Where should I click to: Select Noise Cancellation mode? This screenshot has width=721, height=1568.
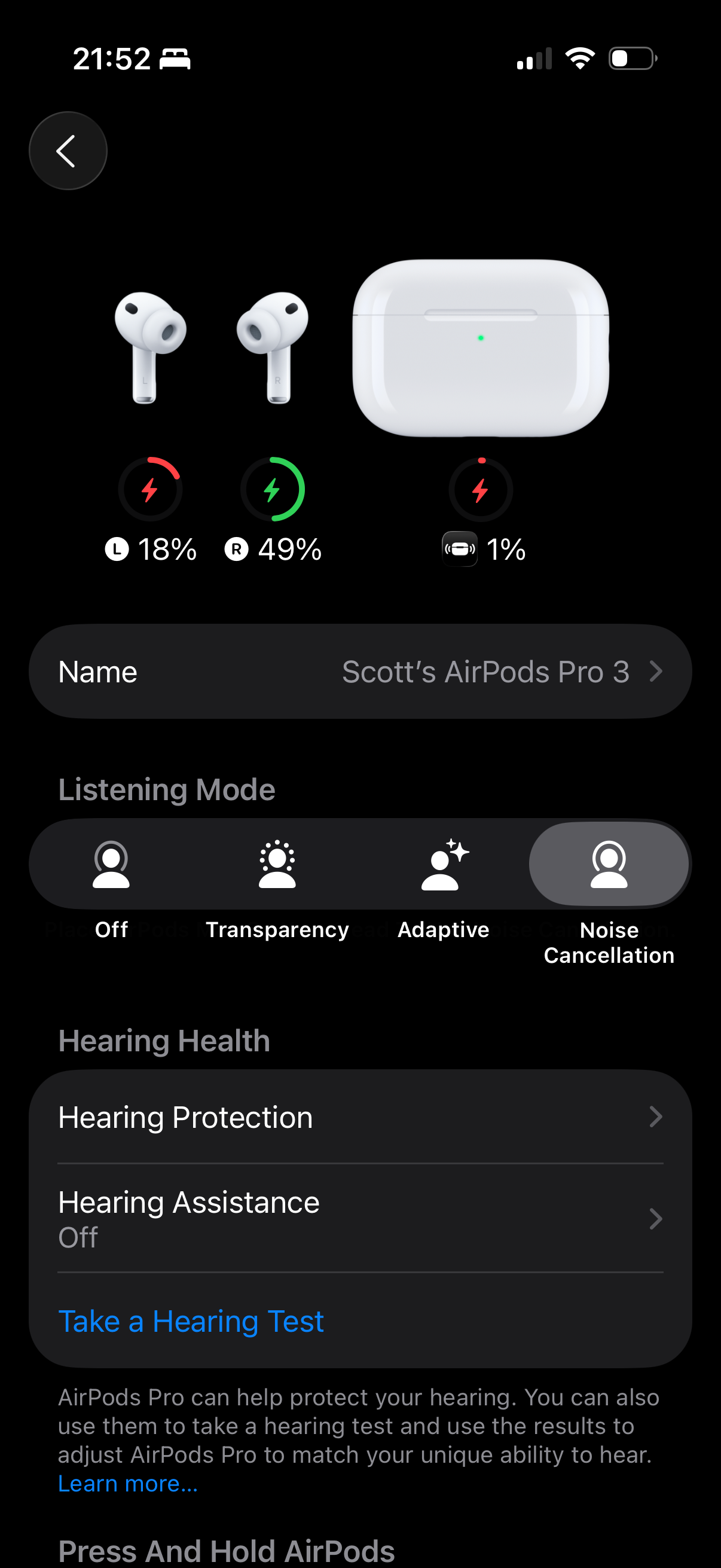609,865
